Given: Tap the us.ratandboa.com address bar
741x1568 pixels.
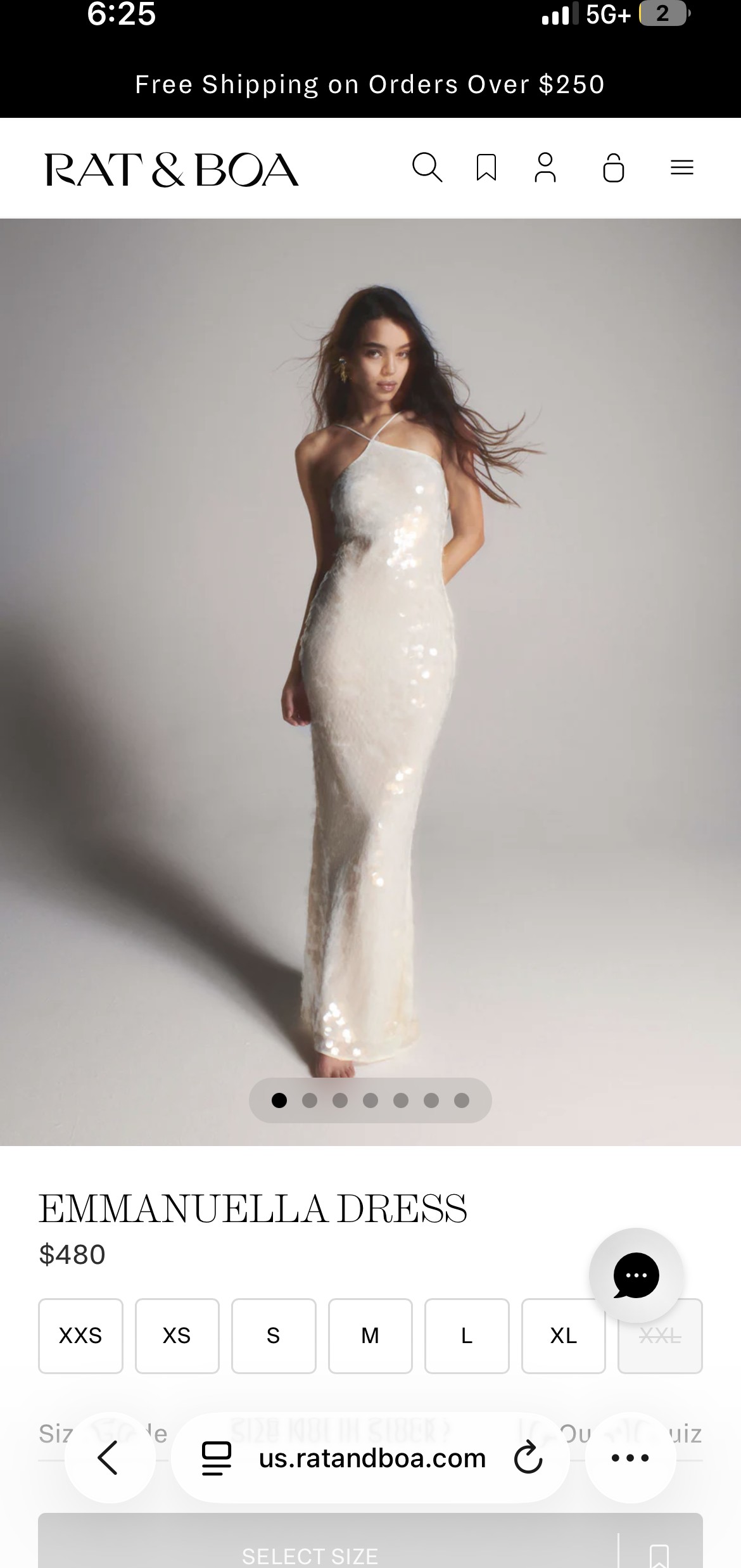Looking at the screenshot, I should click(x=372, y=1458).
